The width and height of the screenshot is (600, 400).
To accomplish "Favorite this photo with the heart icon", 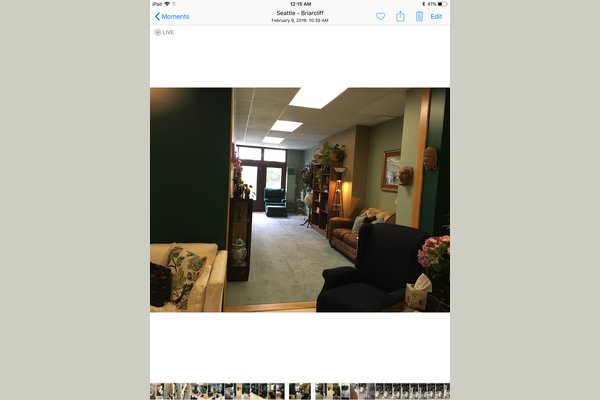I will point(380,16).
